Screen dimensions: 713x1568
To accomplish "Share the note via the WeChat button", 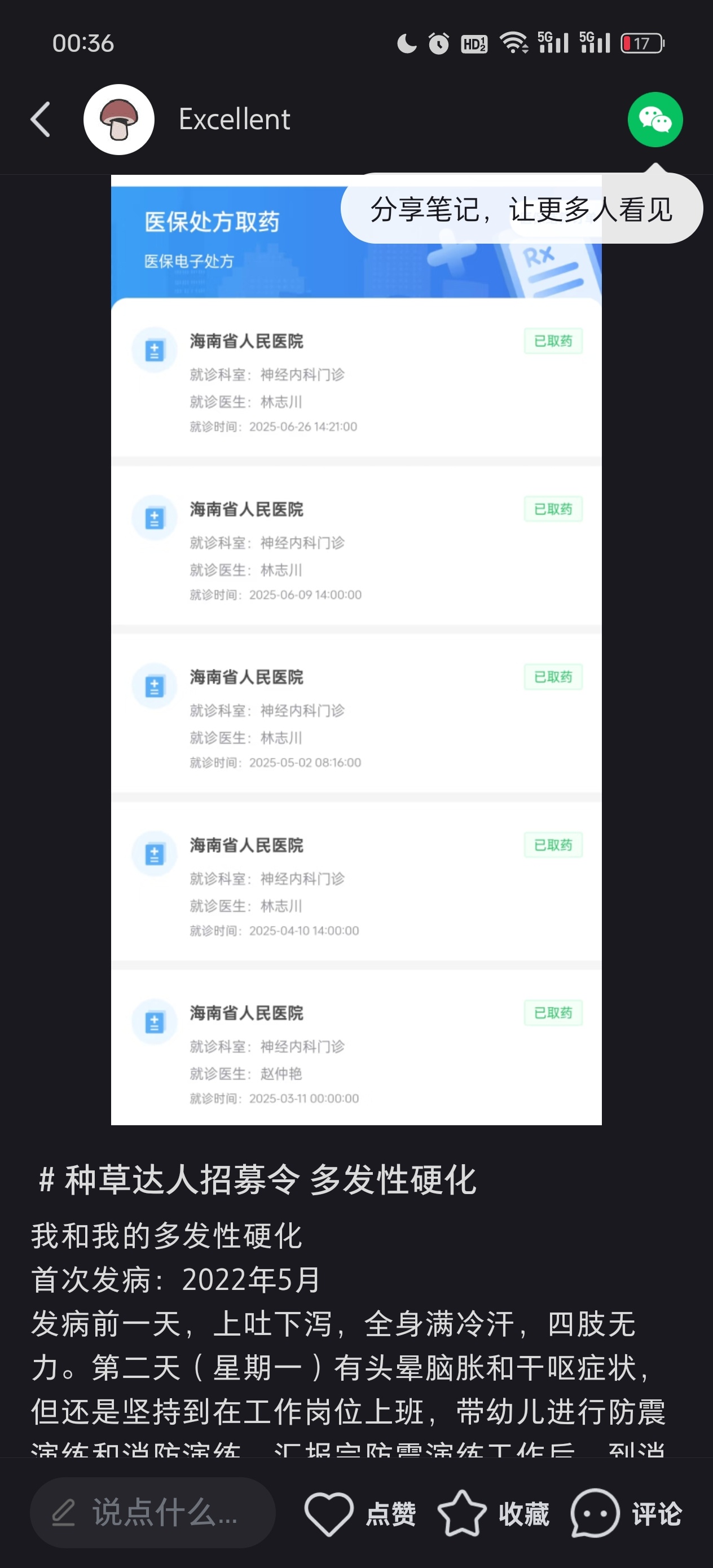I will [x=654, y=120].
